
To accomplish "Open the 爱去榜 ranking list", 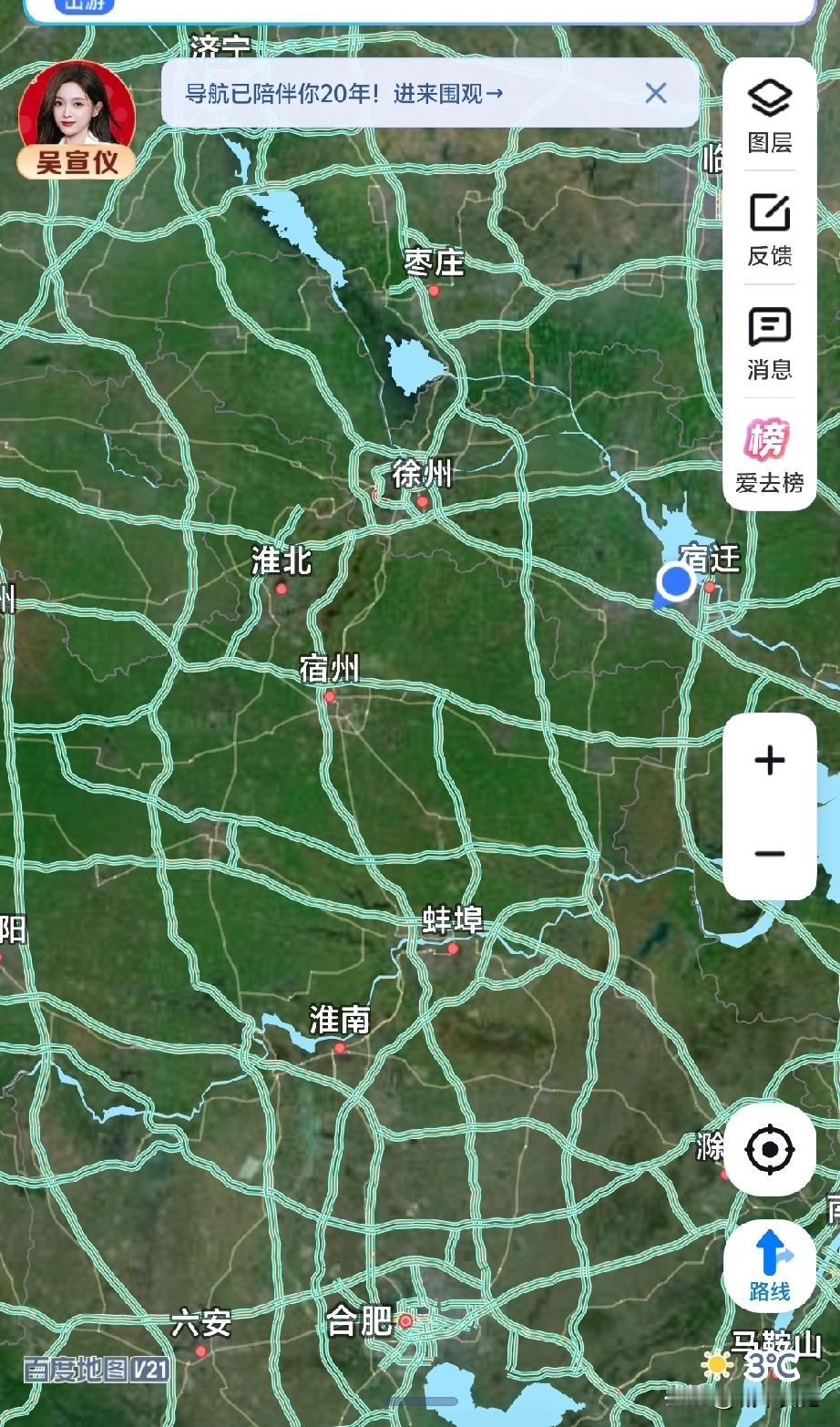I will point(770,456).
